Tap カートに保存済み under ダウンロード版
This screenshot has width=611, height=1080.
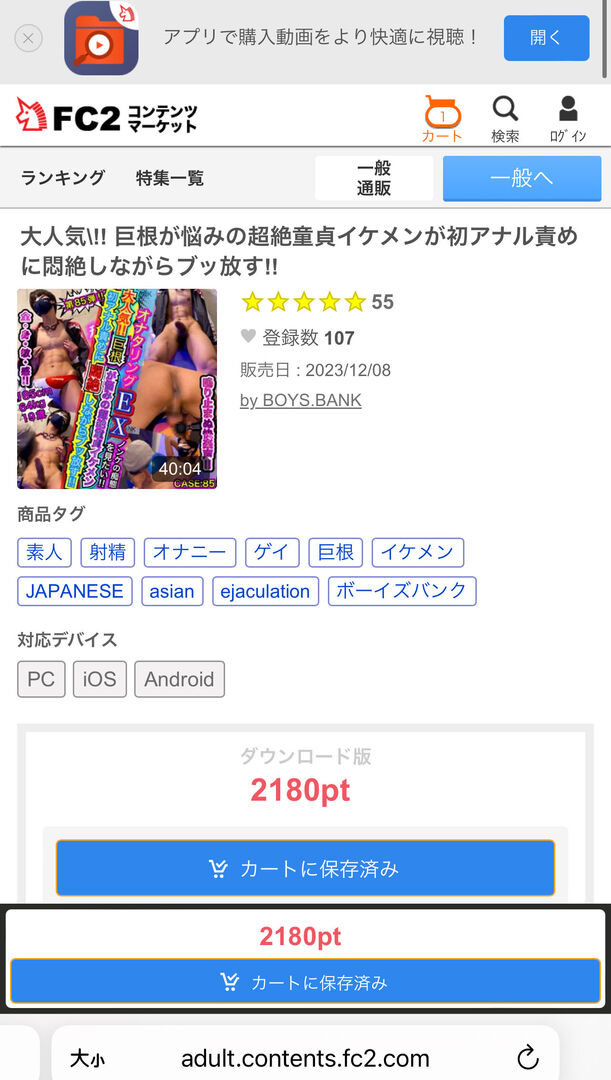[305, 868]
